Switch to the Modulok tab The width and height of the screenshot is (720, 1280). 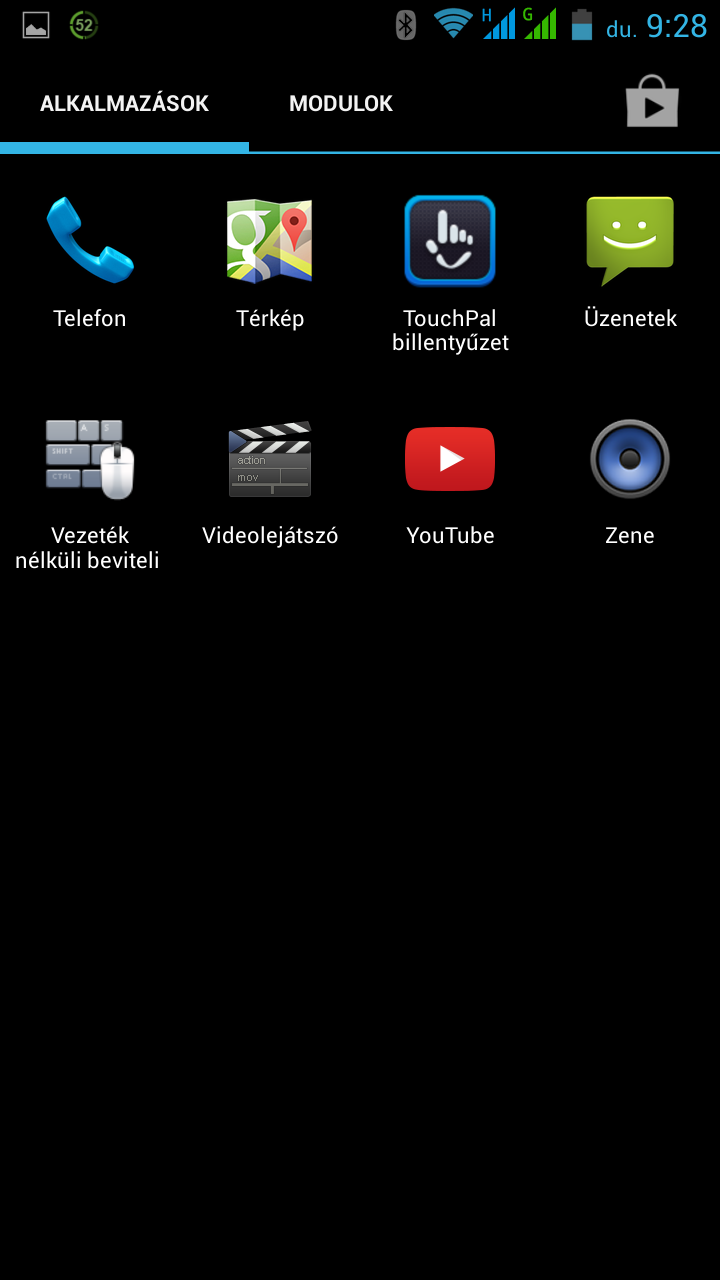pos(341,104)
